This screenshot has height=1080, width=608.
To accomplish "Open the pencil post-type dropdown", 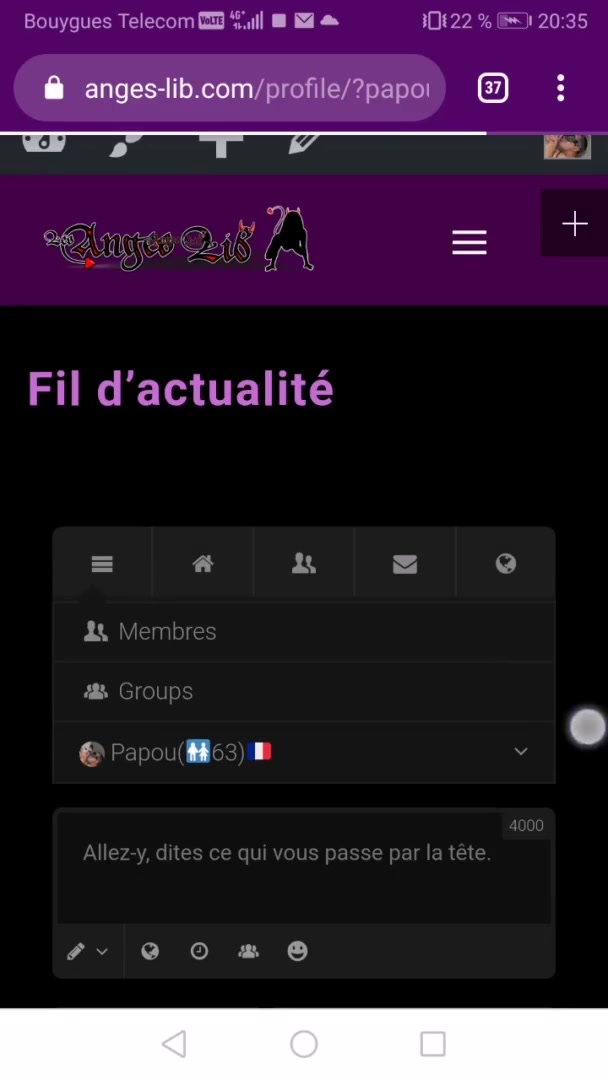I will 87,952.
